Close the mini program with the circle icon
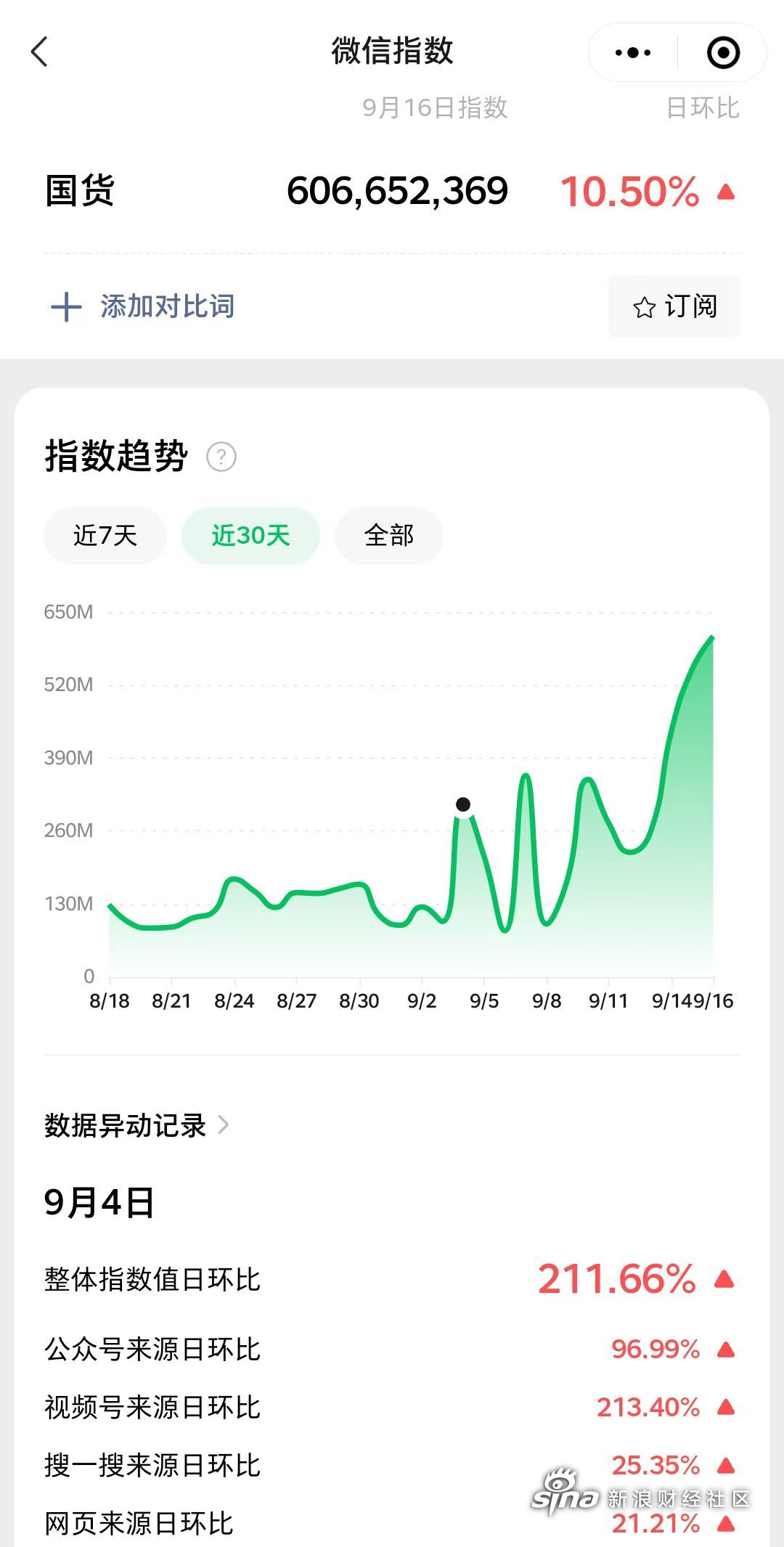 723,52
